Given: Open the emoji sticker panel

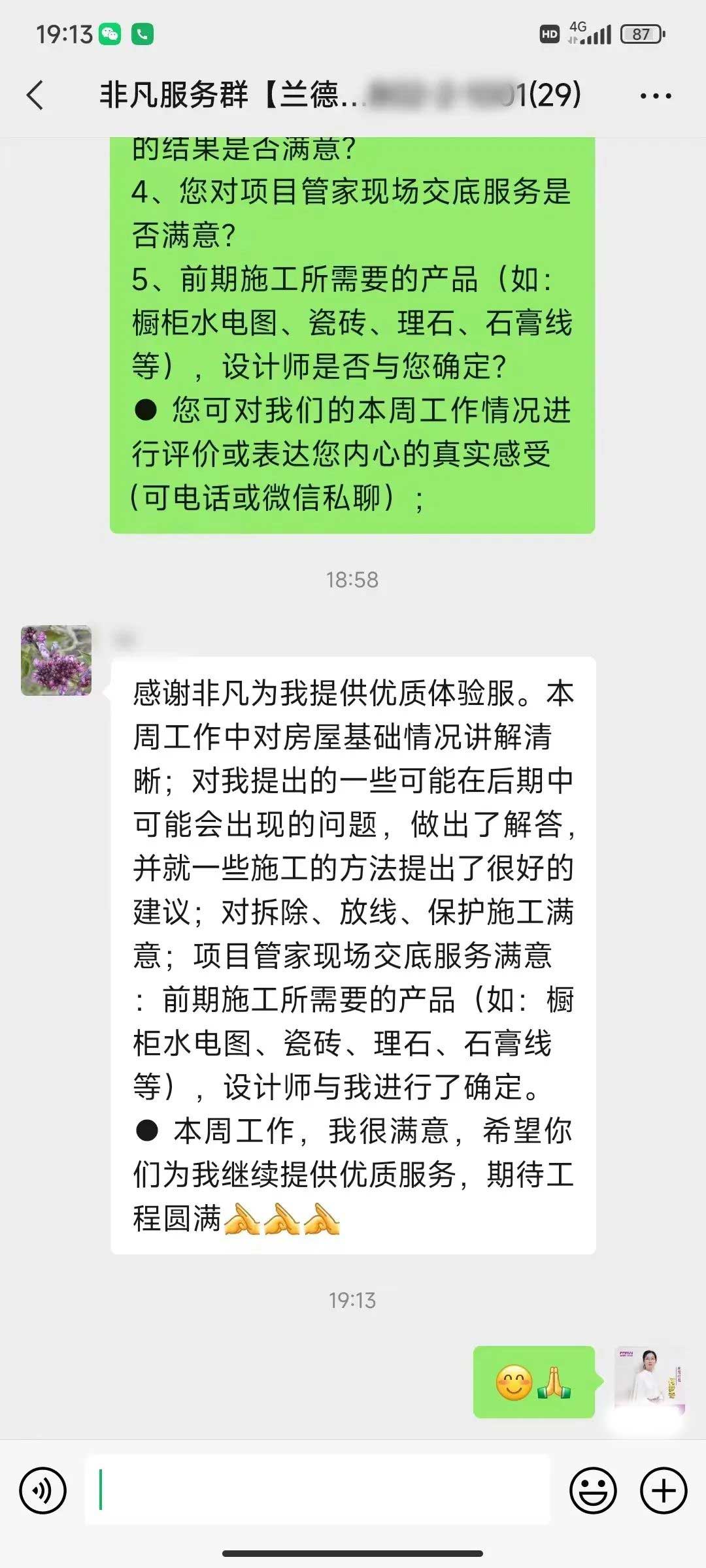Looking at the screenshot, I should [593, 1490].
